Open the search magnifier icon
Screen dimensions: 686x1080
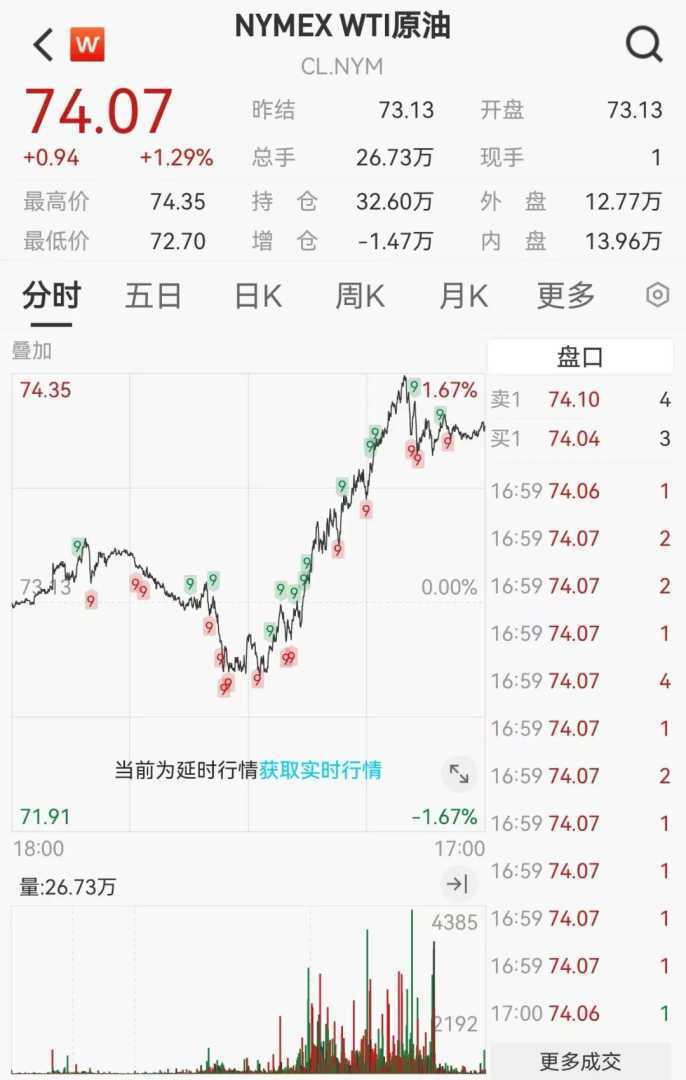pos(643,44)
